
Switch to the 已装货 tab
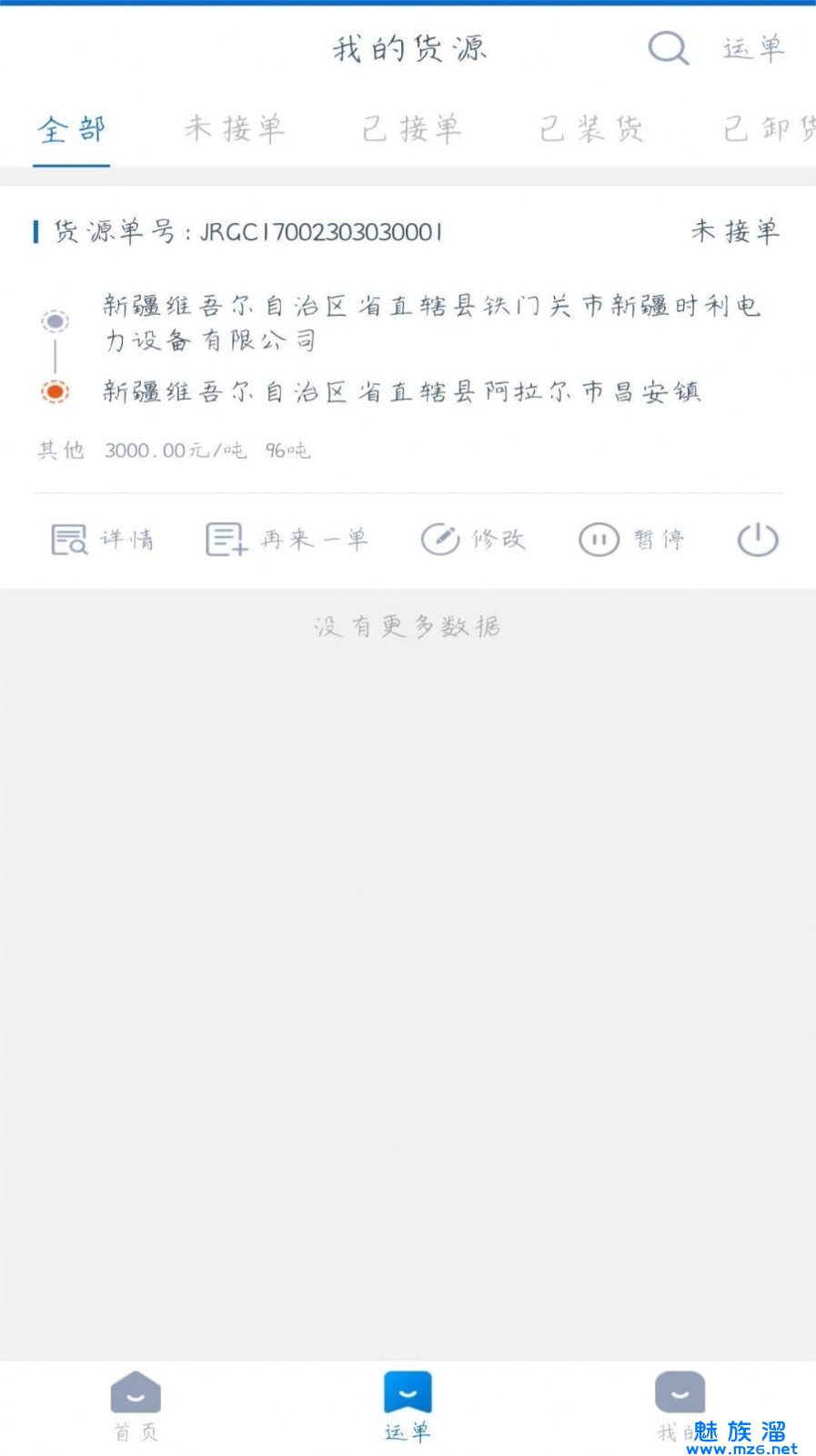tap(591, 129)
